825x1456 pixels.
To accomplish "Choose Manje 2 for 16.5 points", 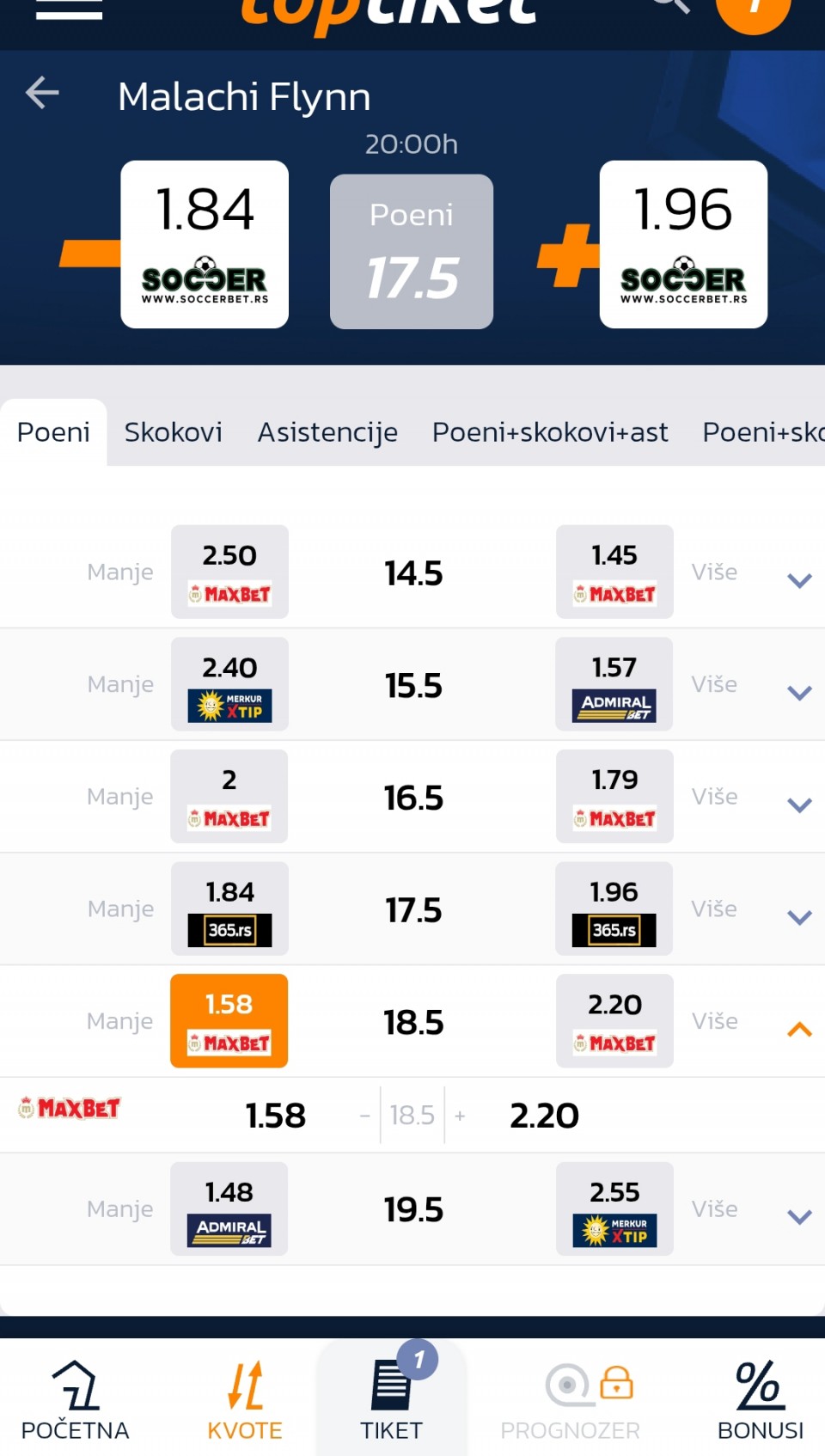I will tap(229, 796).
